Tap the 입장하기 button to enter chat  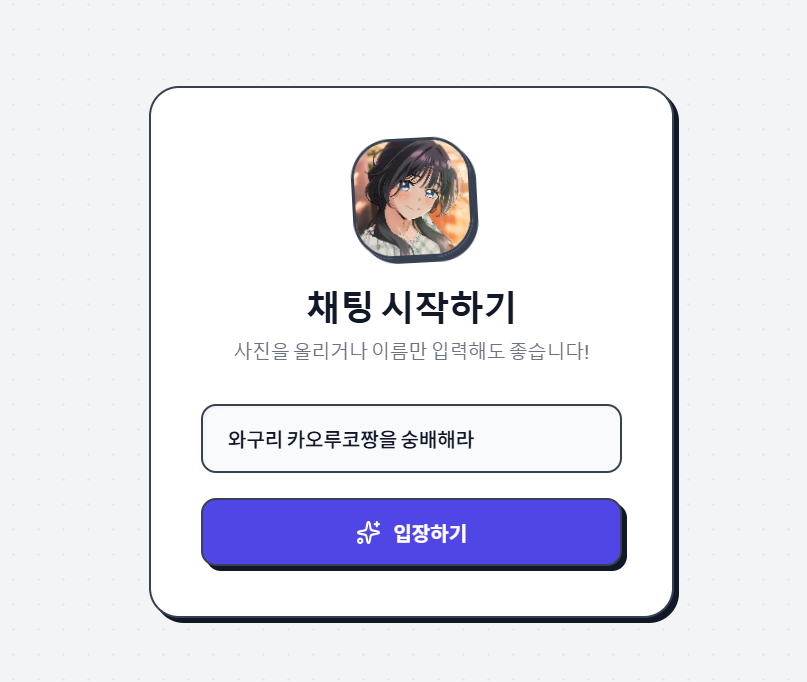(411, 532)
